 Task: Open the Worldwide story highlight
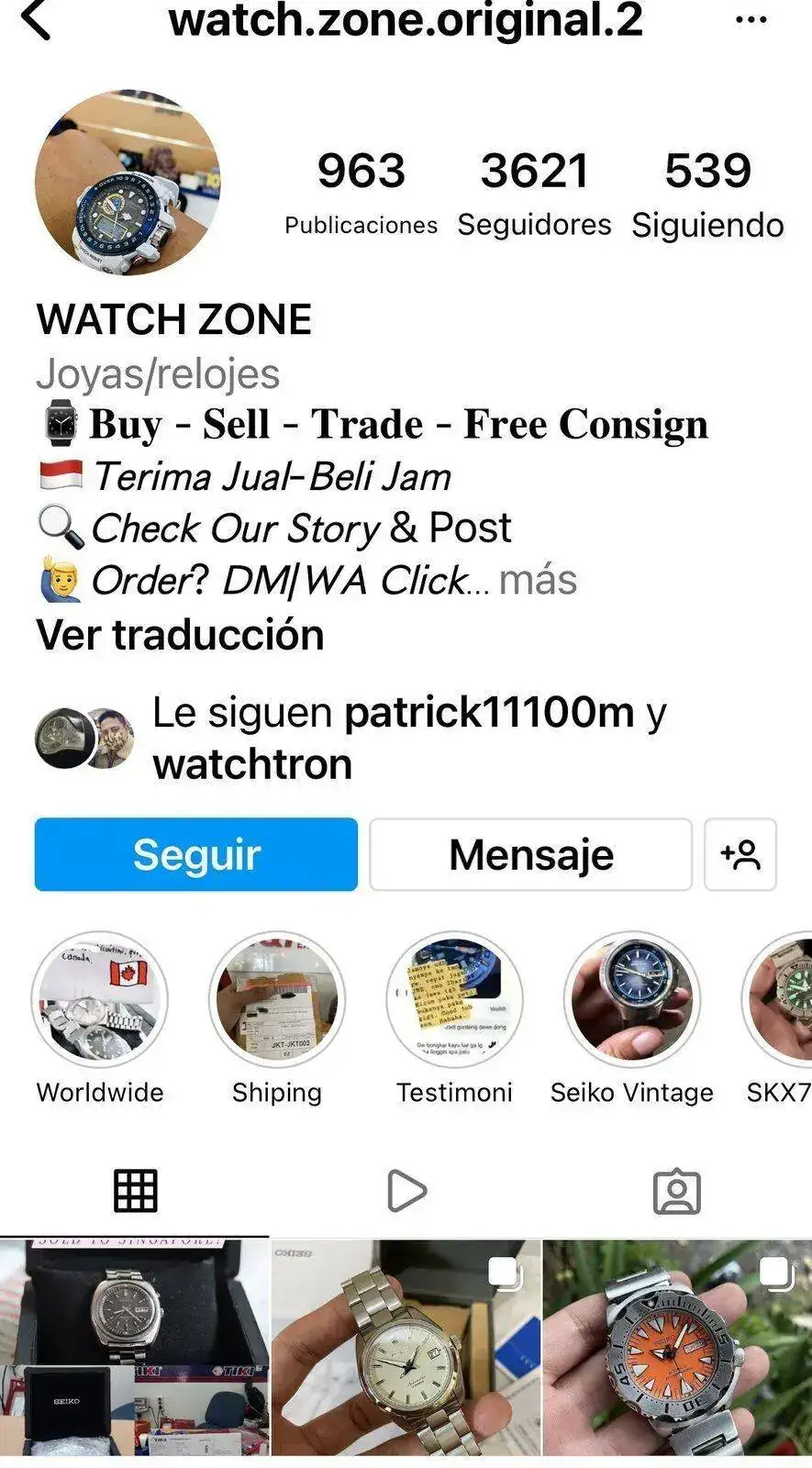click(100, 1000)
